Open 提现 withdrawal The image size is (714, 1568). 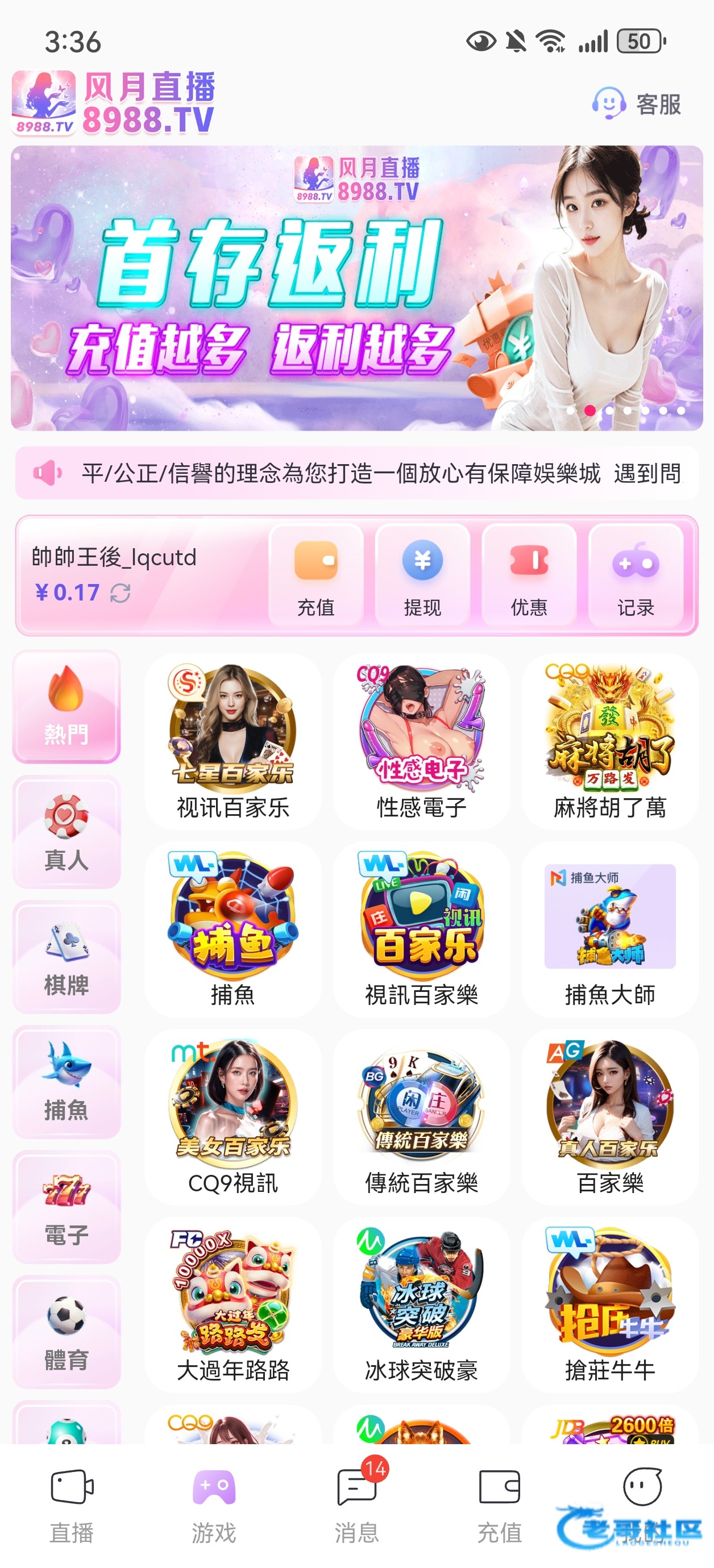coord(422,574)
